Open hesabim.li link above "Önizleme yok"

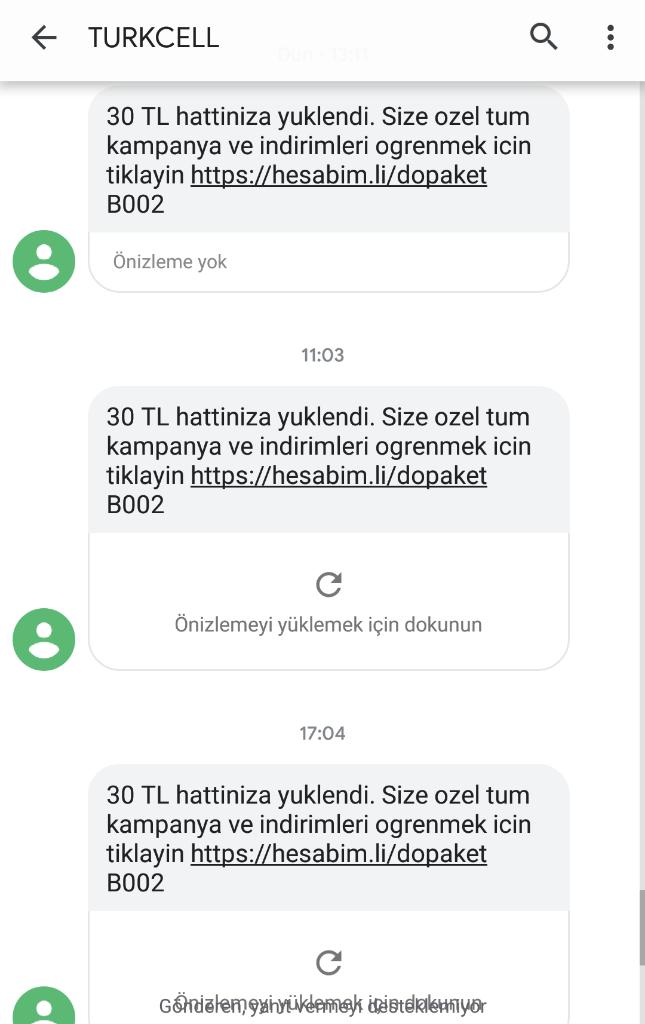[x=338, y=175]
